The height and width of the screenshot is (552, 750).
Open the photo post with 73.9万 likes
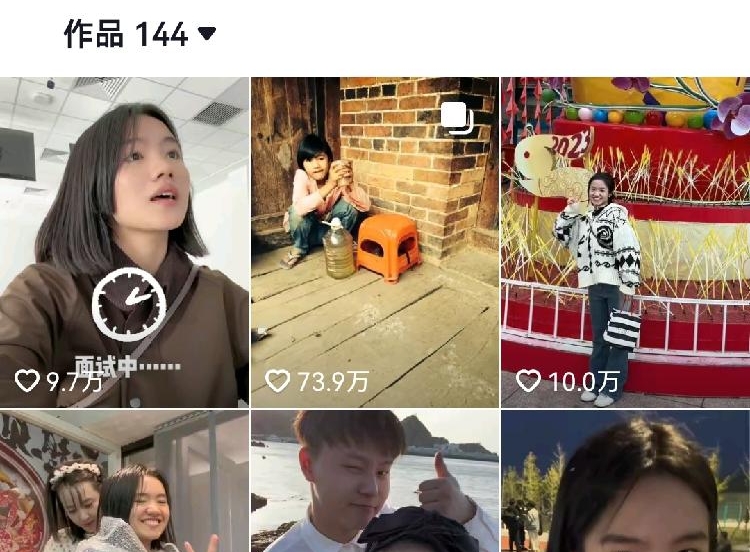click(x=374, y=240)
